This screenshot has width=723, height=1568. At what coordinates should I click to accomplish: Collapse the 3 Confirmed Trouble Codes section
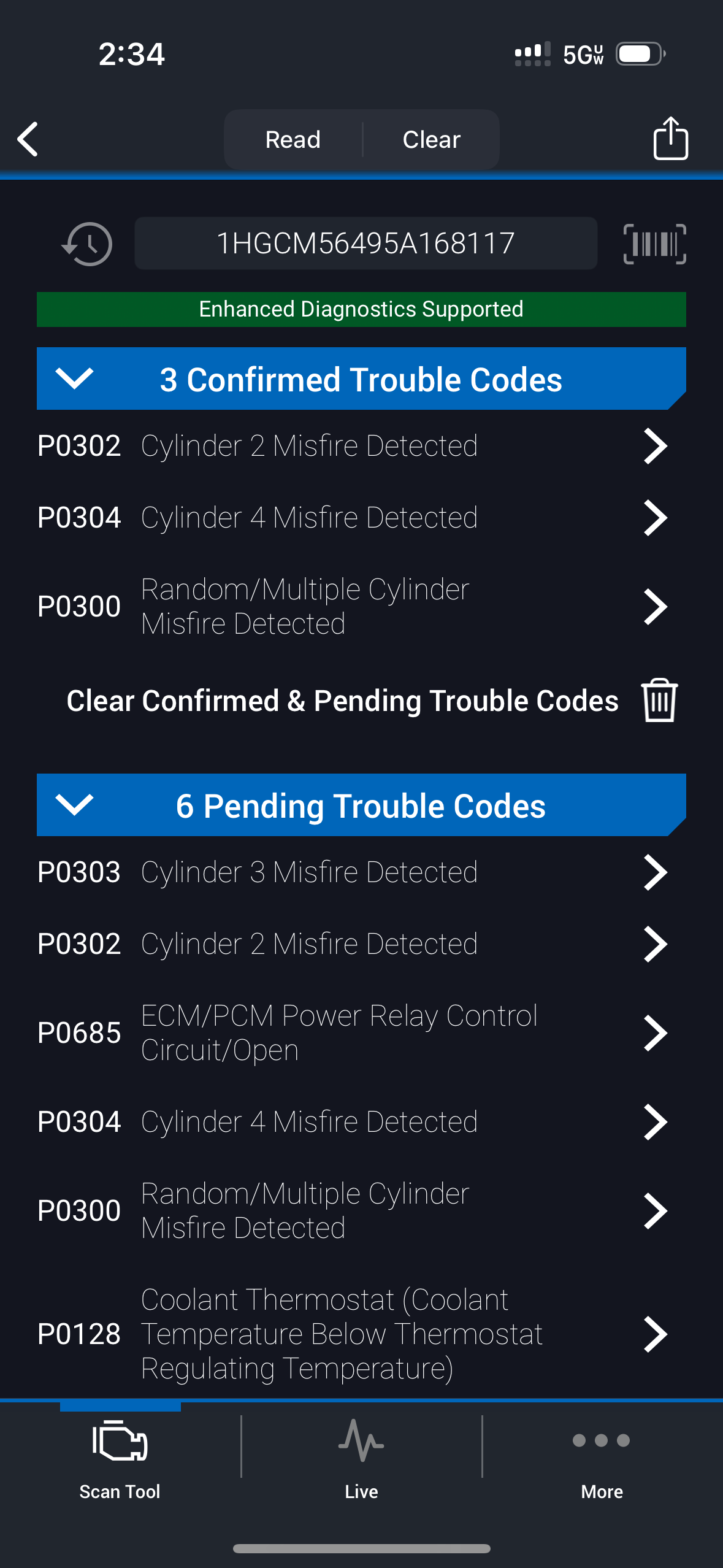tap(74, 379)
